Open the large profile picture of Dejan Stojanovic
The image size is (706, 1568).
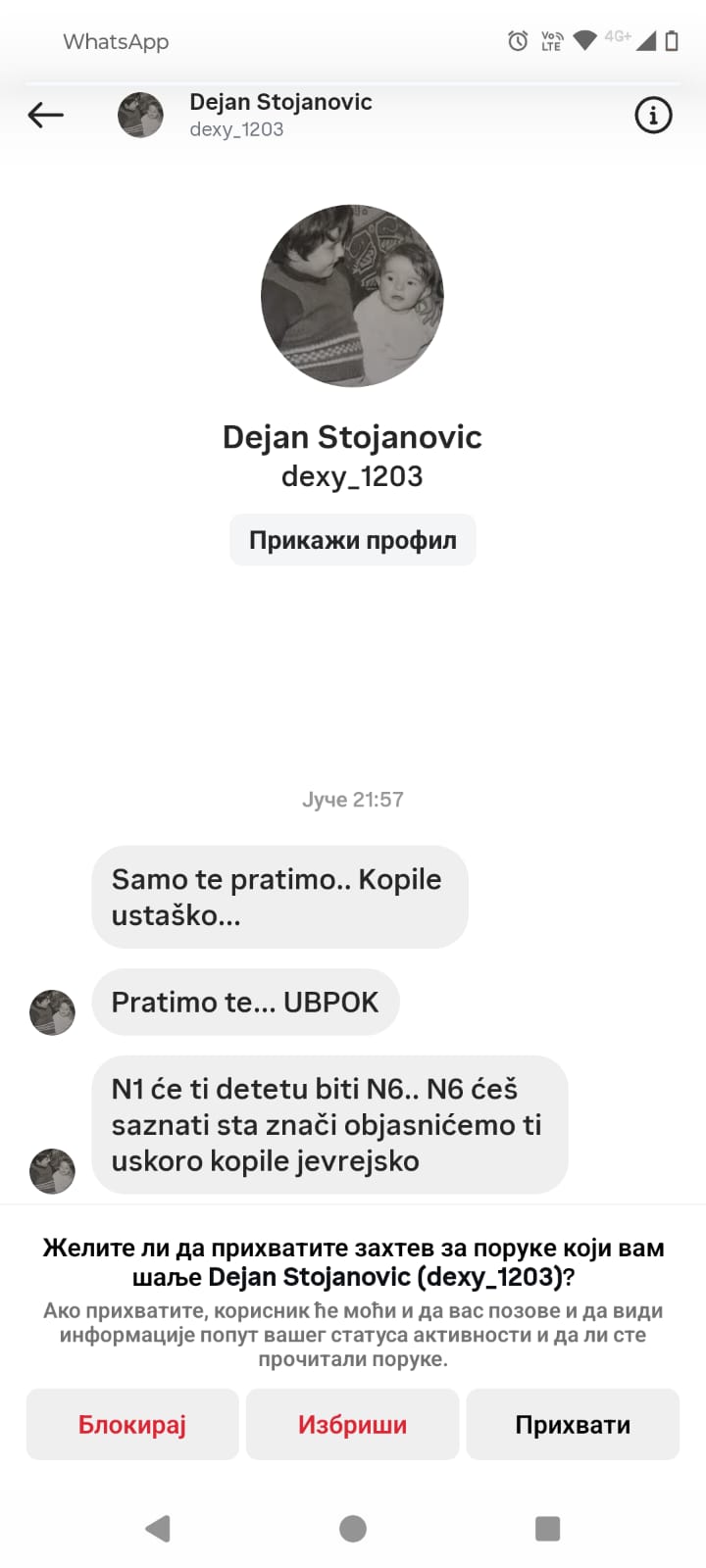(353, 296)
